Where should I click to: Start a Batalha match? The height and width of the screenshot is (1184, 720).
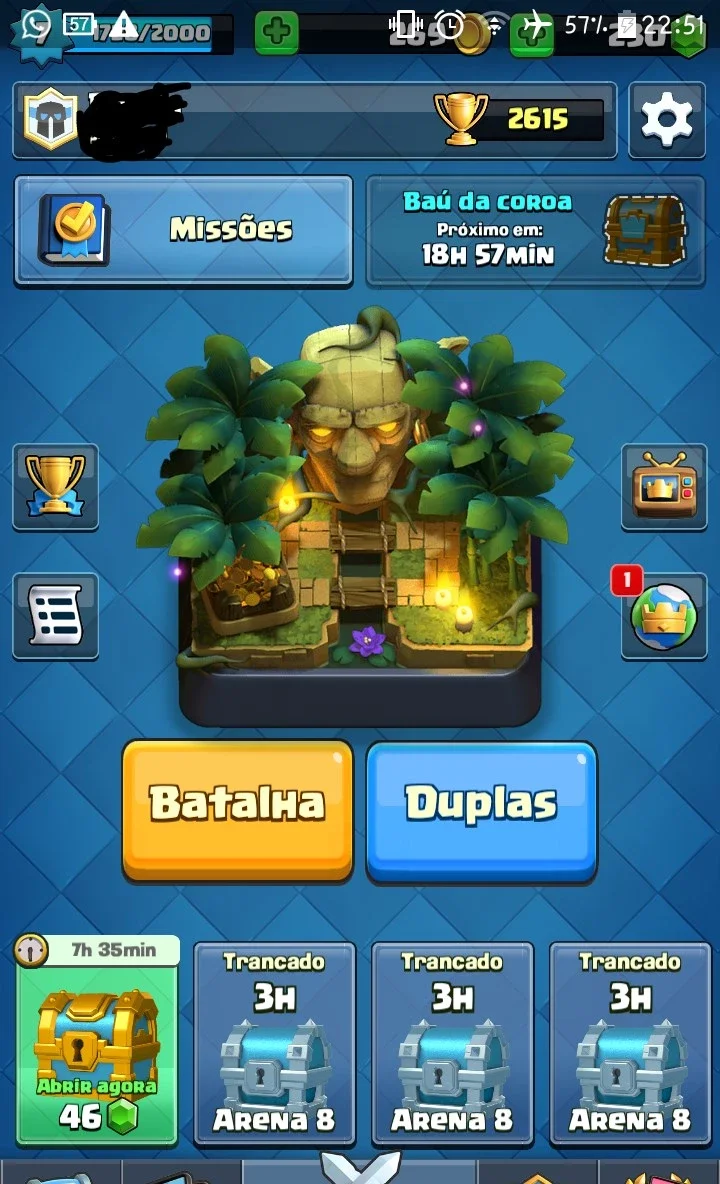(238, 810)
